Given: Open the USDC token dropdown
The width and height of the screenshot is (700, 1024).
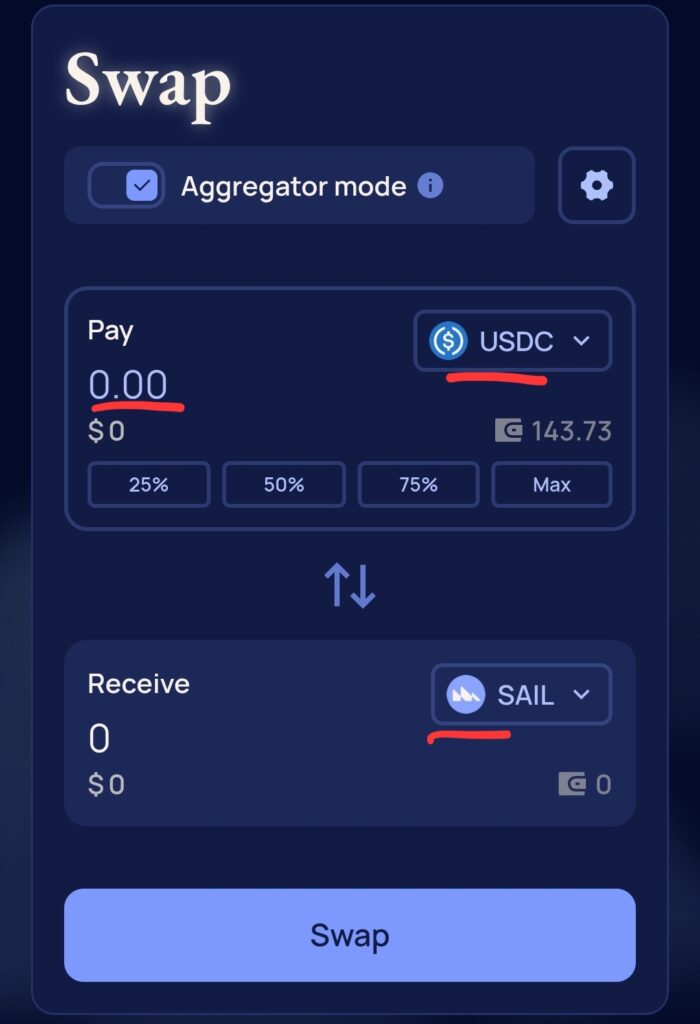Looking at the screenshot, I should point(512,341).
